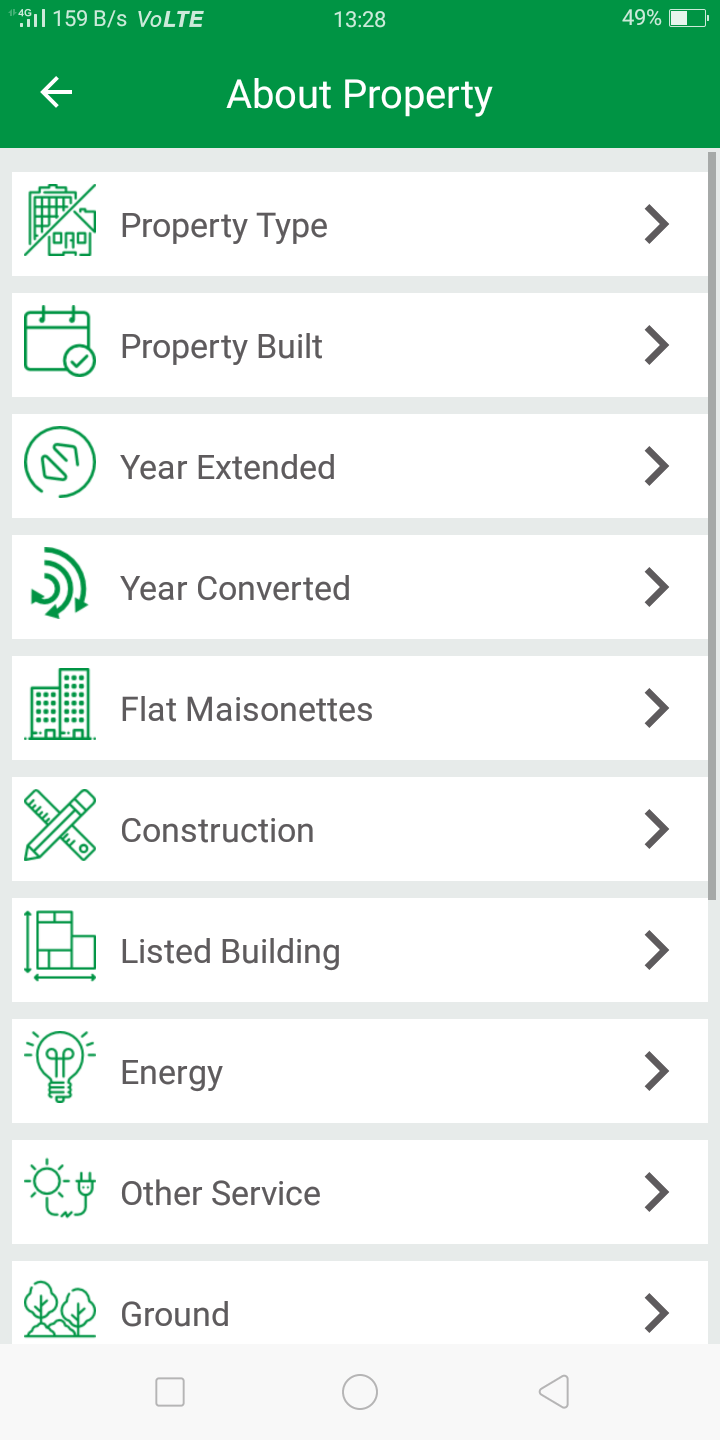Open the Energy section
The width and height of the screenshot is (720, 1440).
(x=359, y=1072)
